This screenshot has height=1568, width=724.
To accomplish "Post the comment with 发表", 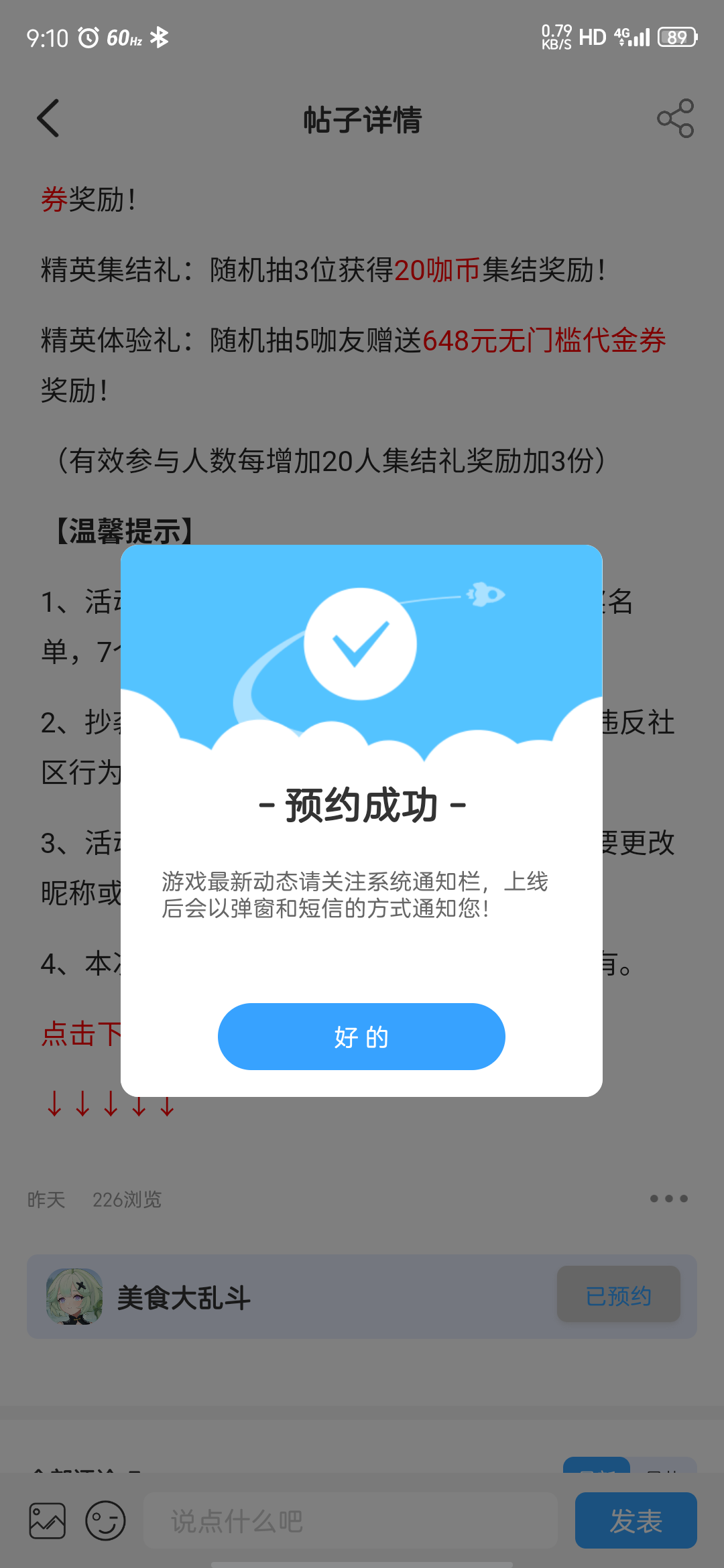I will (636, 1520).
